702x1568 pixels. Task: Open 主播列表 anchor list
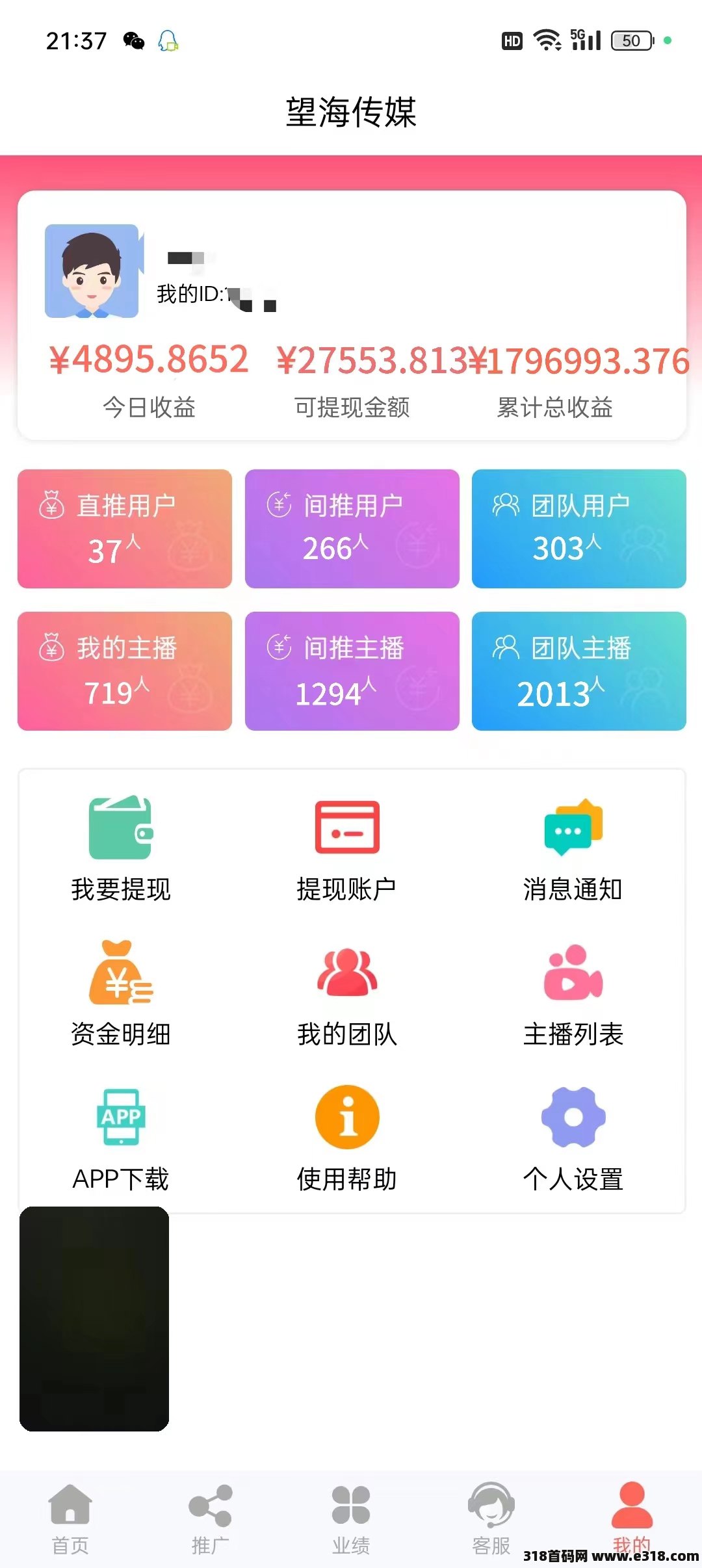(x=573, y=994)
